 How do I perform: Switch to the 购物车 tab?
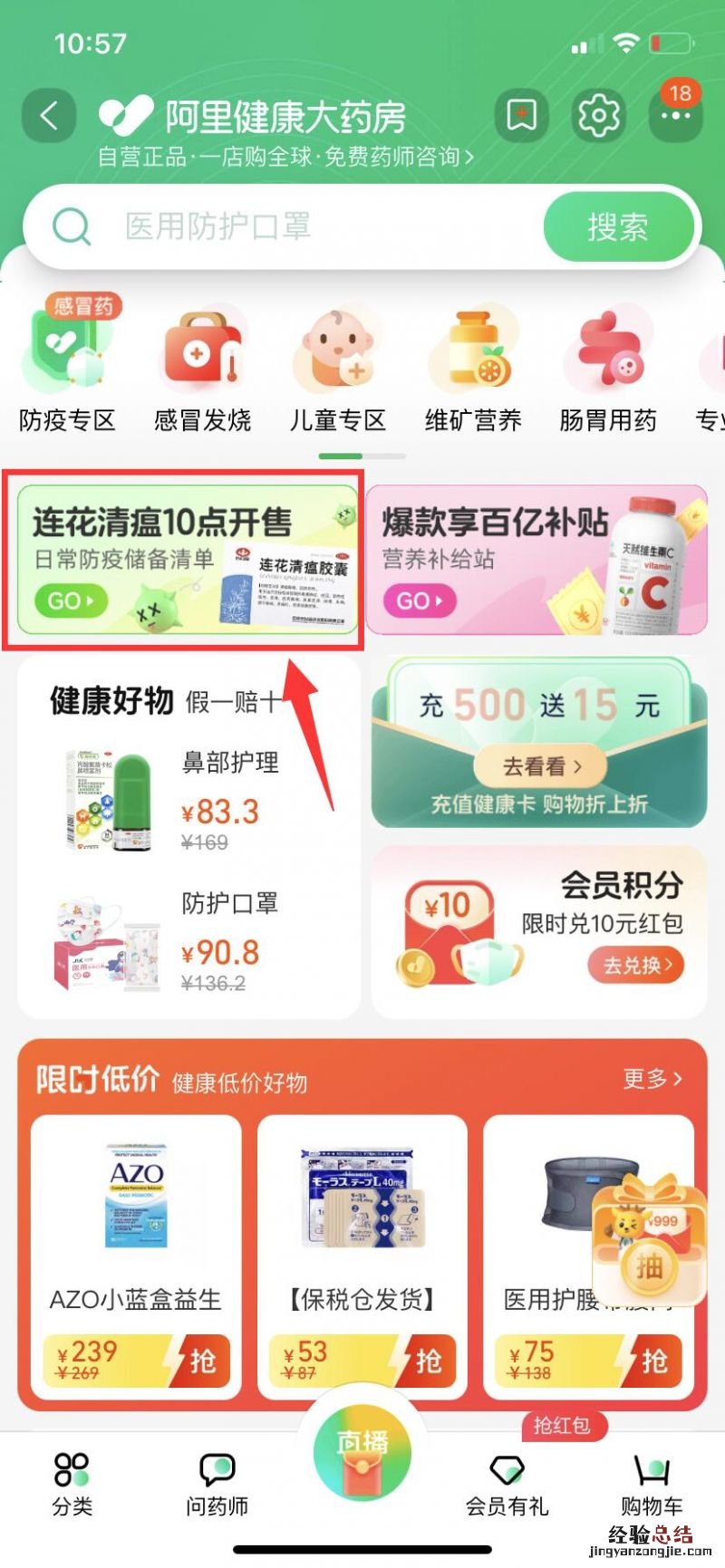pos(651,1484)
